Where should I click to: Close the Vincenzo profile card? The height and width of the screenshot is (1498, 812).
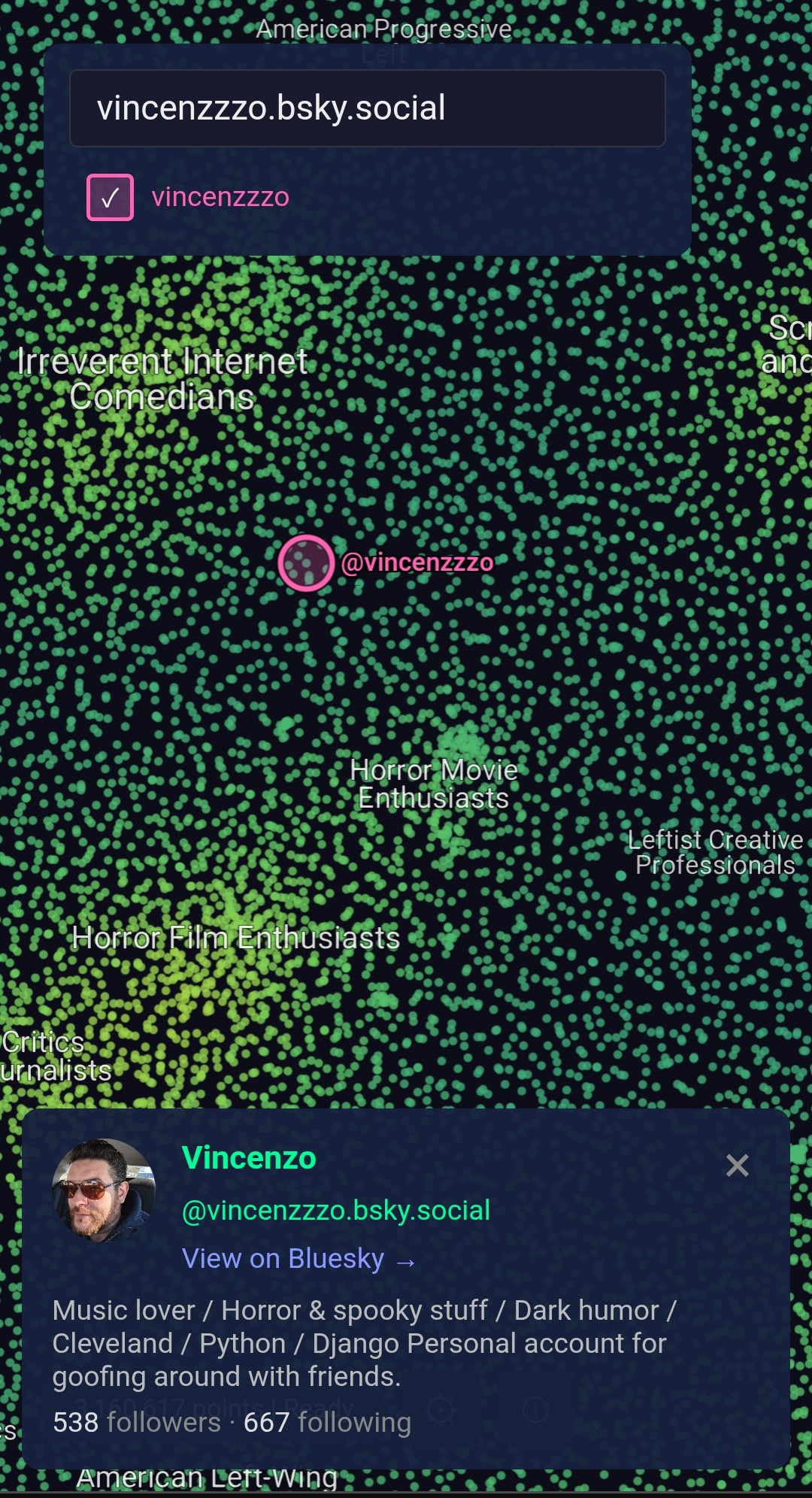pyautogui.click(x=737, y=1166)
